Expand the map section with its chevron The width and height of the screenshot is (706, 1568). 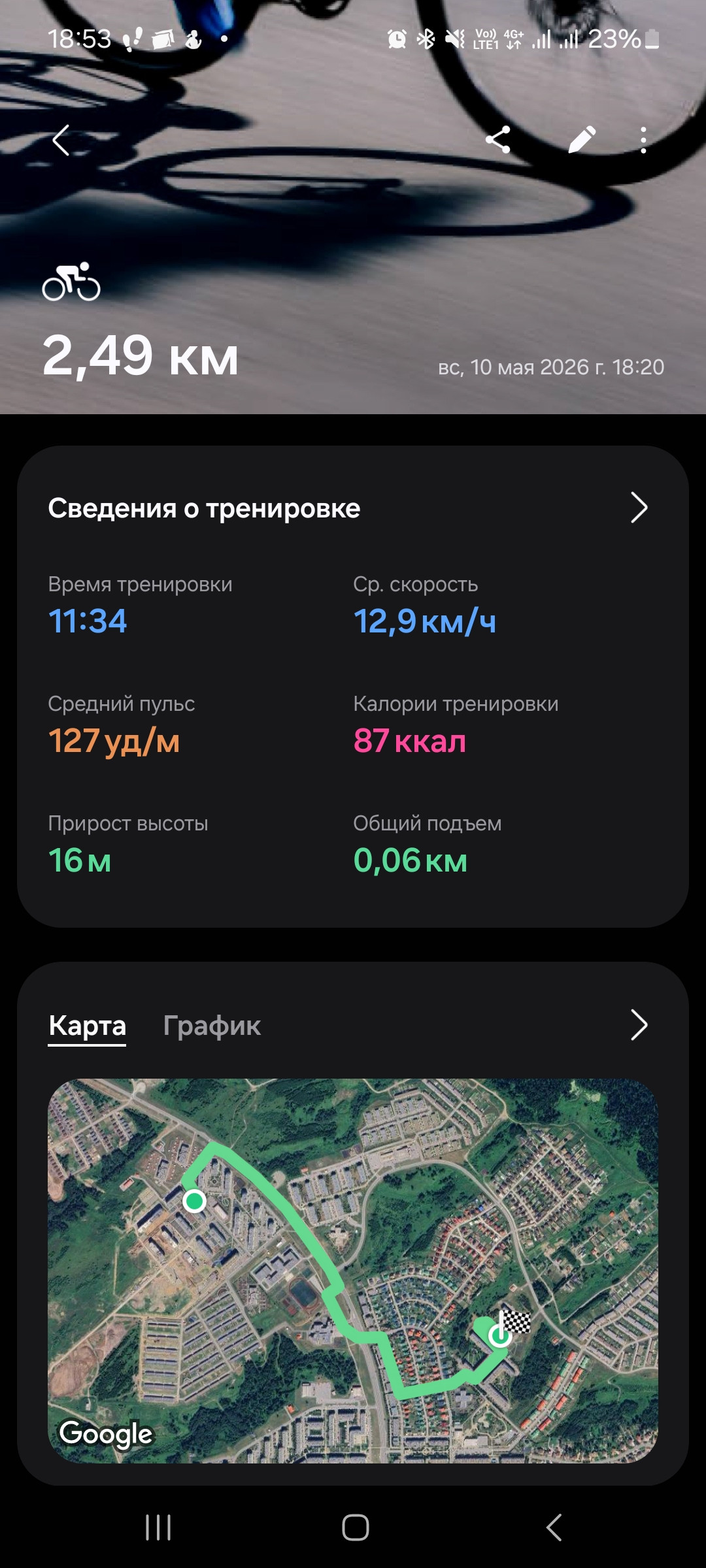coord(639,1024)
